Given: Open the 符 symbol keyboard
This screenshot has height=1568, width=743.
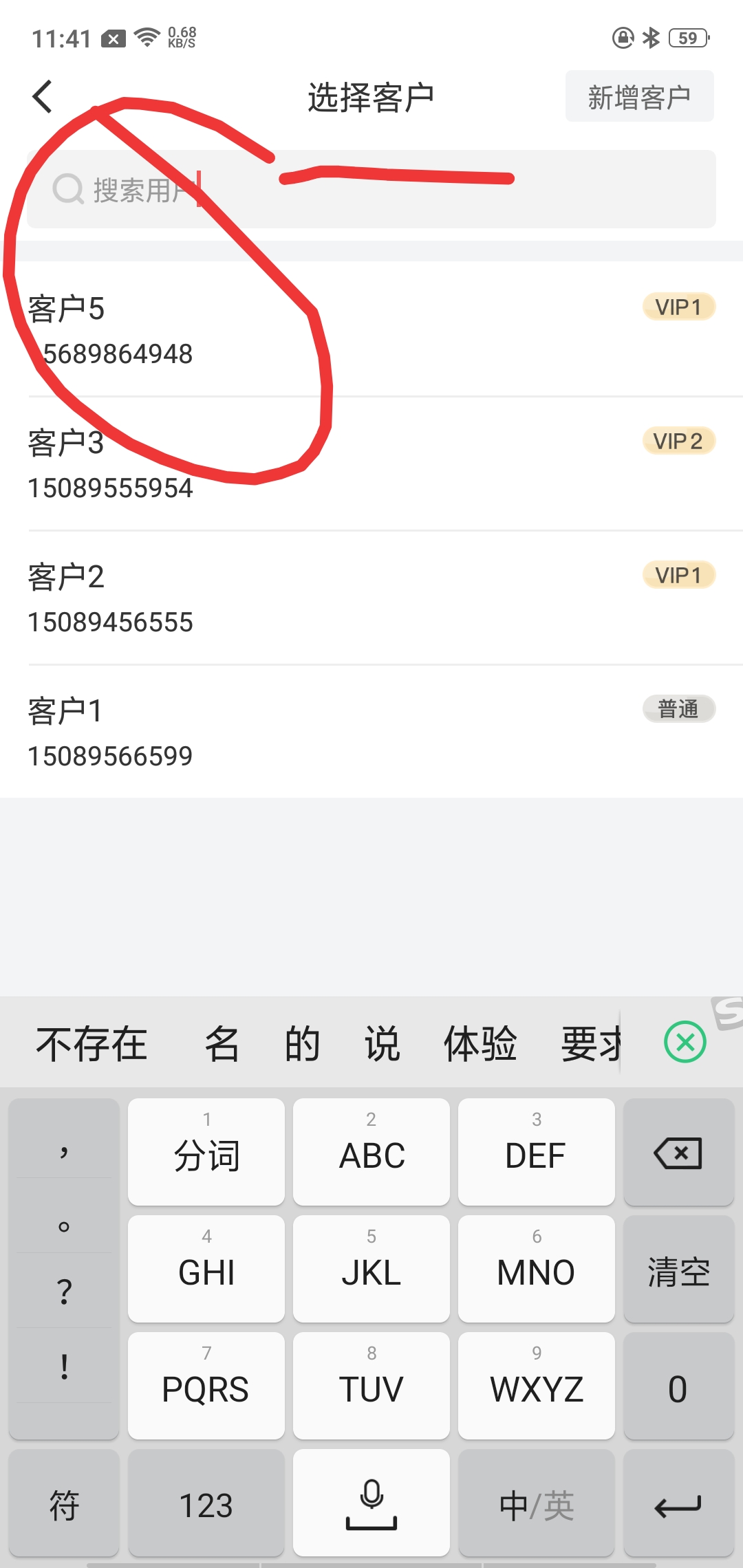Looking at the screenshot, I should pos(64,1503).
